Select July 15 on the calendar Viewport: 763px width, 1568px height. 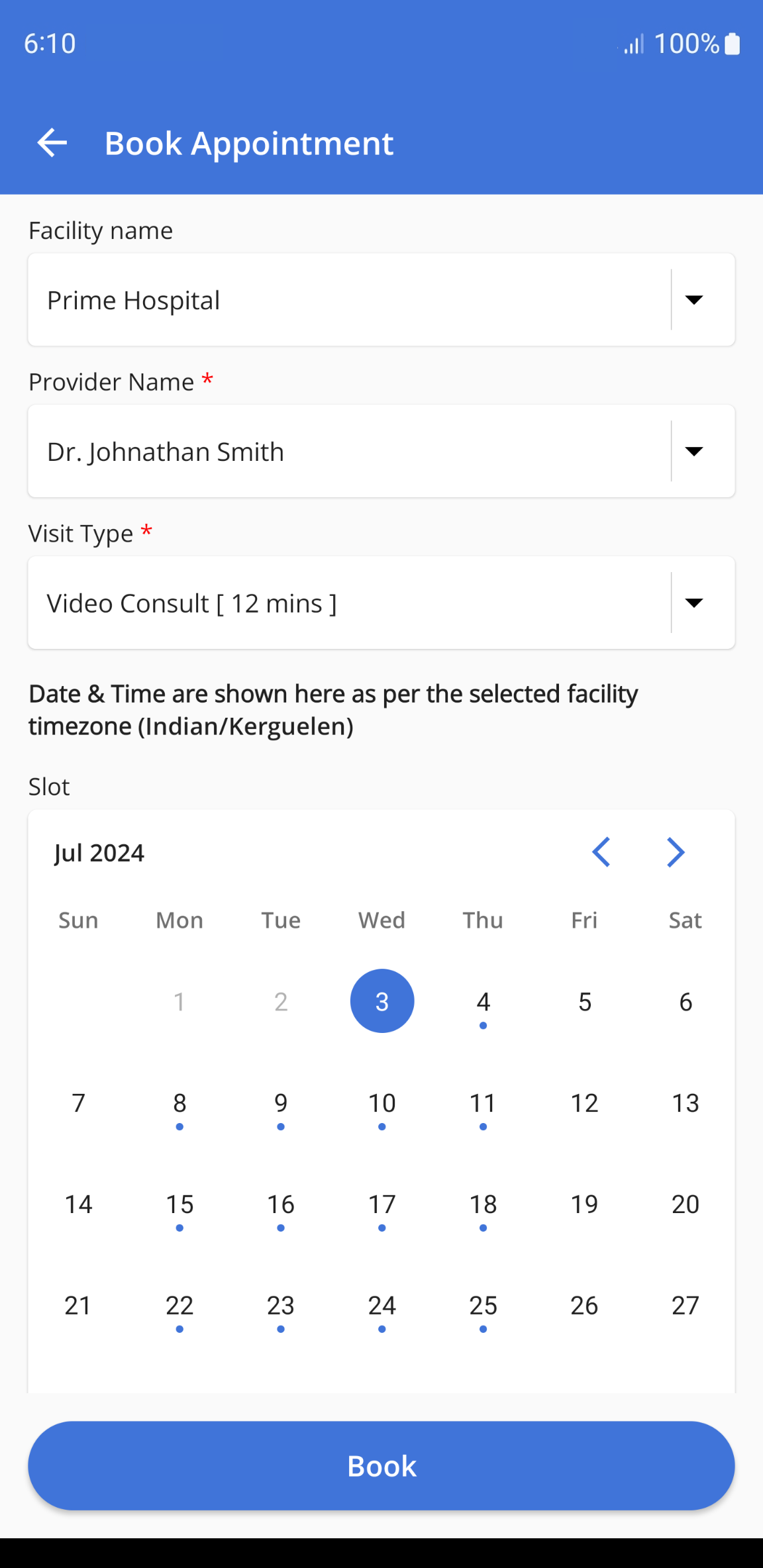point(179,1204)
